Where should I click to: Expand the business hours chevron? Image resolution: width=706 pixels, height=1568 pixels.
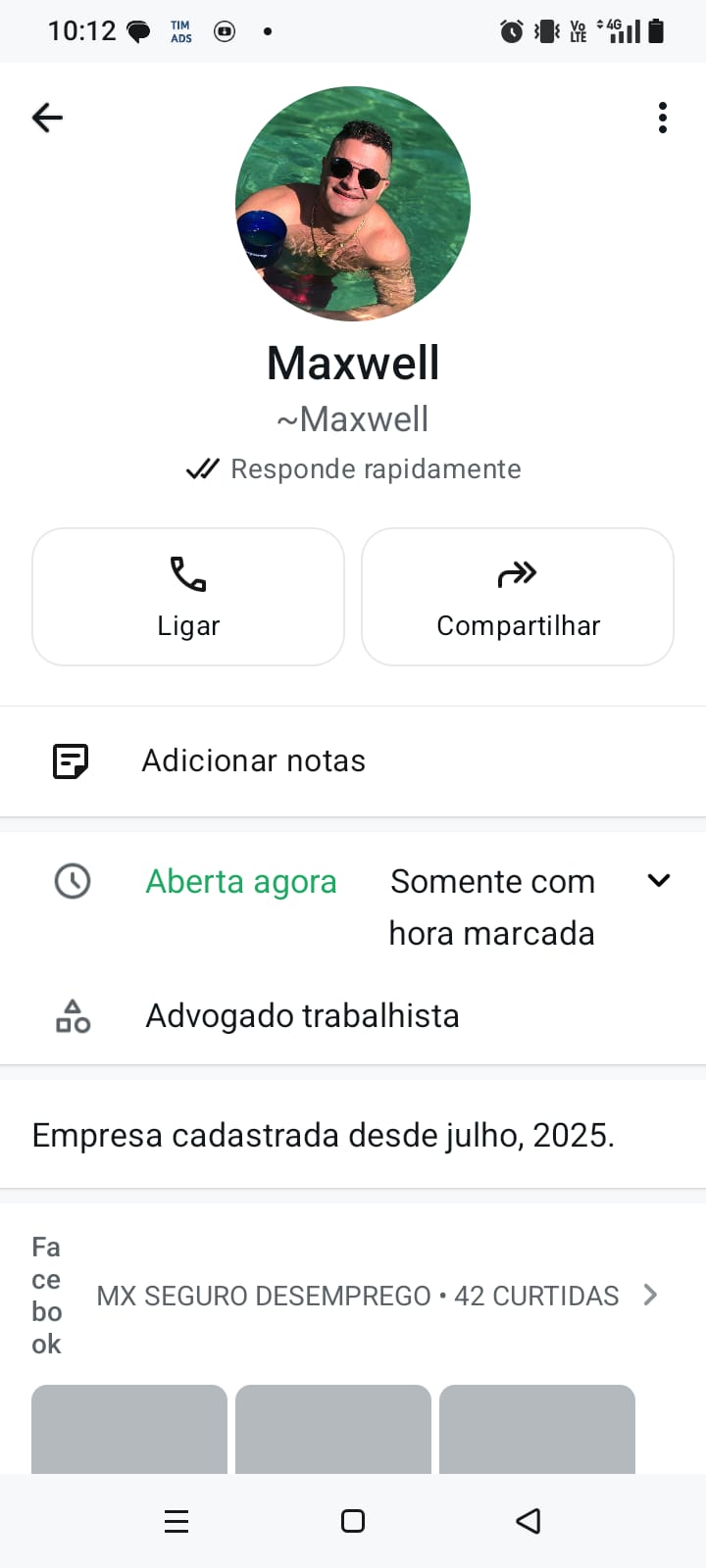[x=659, y=881]
